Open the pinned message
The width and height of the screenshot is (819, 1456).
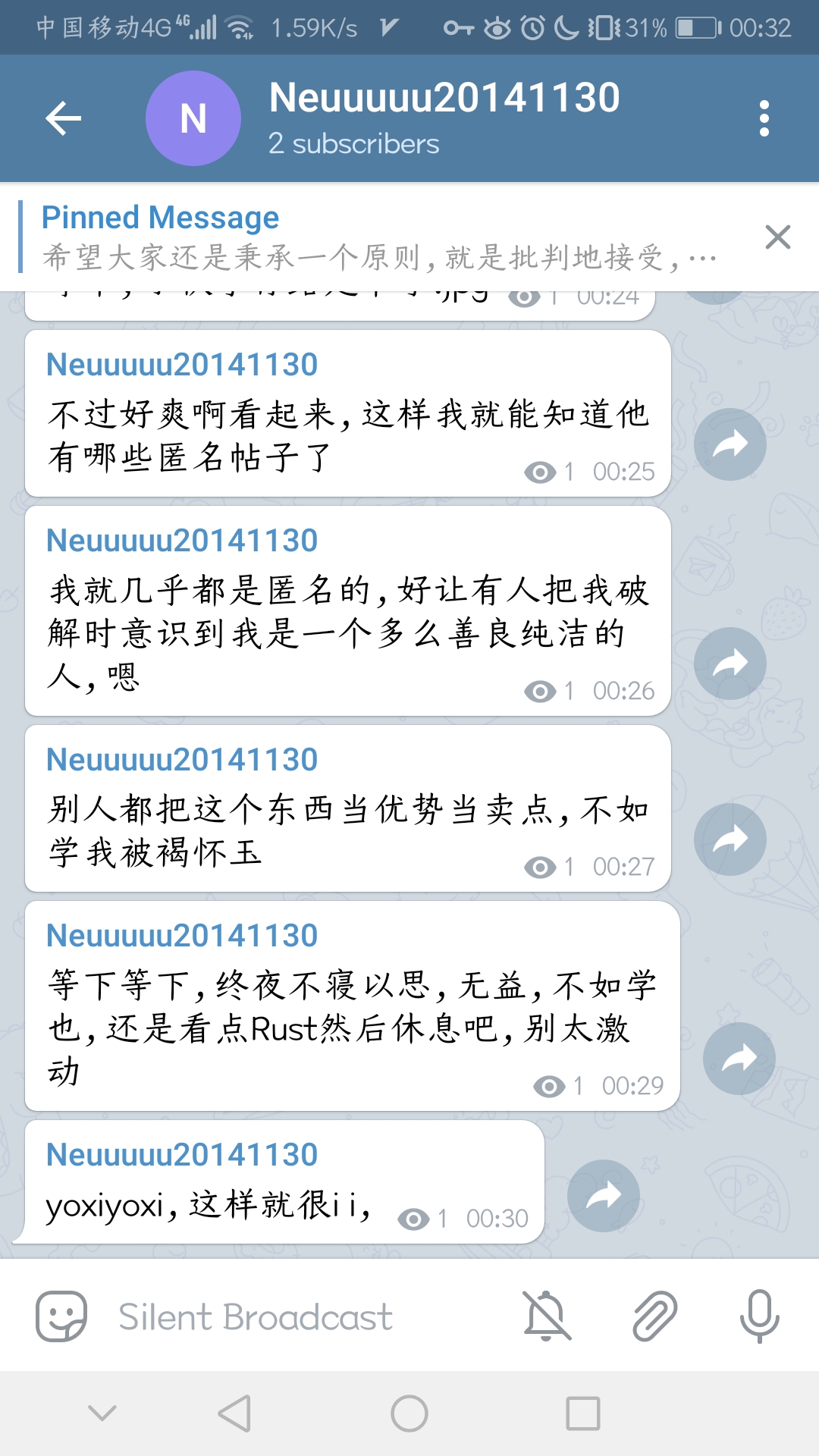[x=379, y=237]
